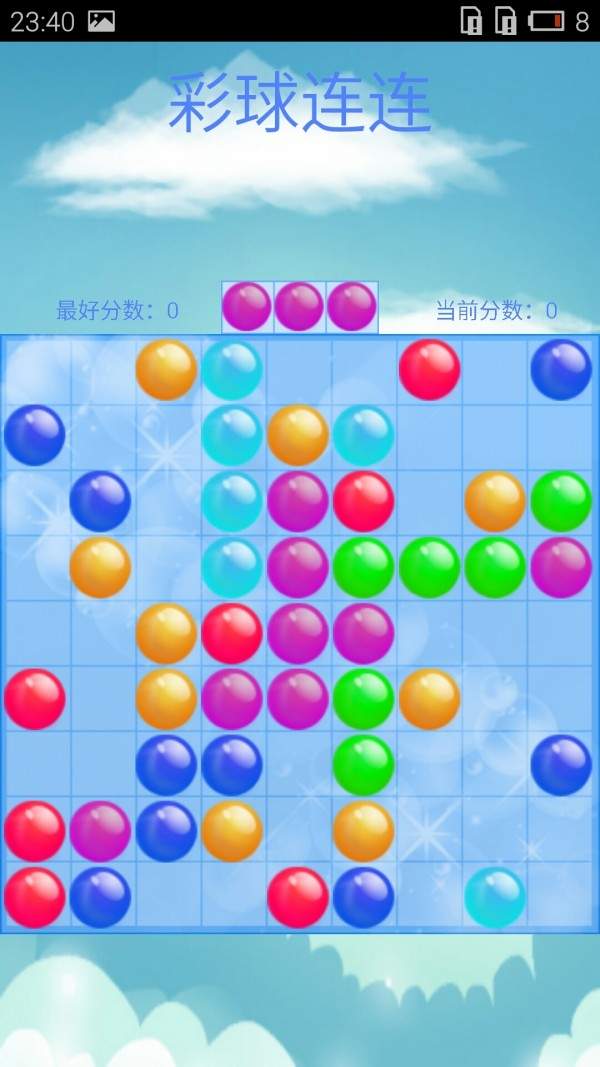
Task: Select the only red ball in the top row
Action: [x=429, y=370]
